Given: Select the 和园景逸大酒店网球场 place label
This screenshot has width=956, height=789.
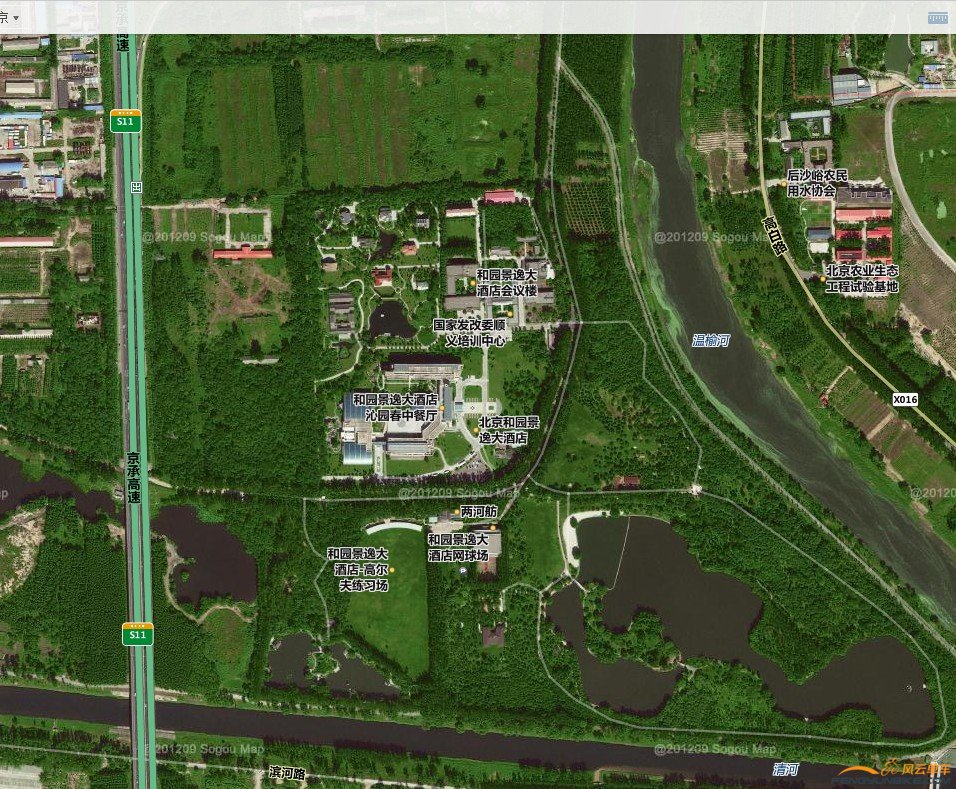Looking at the screenshot, I should pyautogui.click(x=458, y=547).
